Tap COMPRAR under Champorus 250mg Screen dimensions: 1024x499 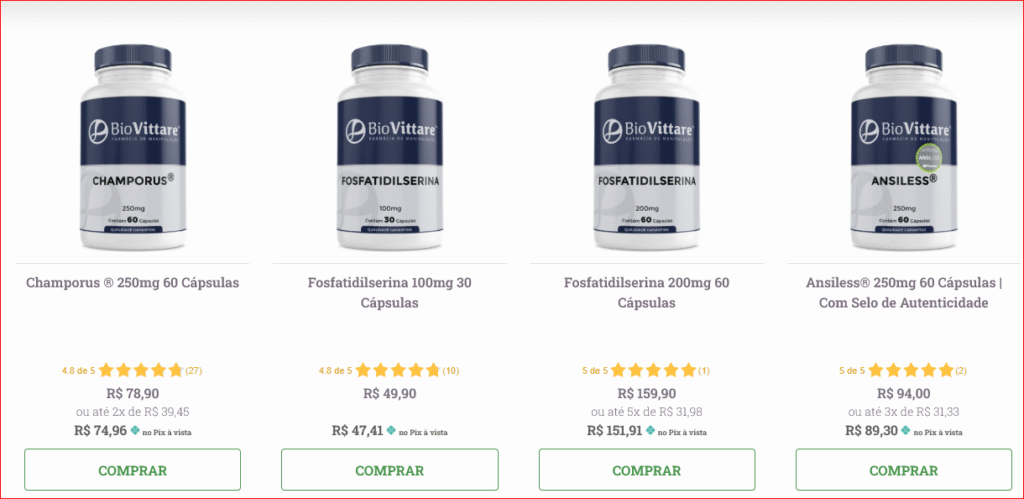(132, 469)
